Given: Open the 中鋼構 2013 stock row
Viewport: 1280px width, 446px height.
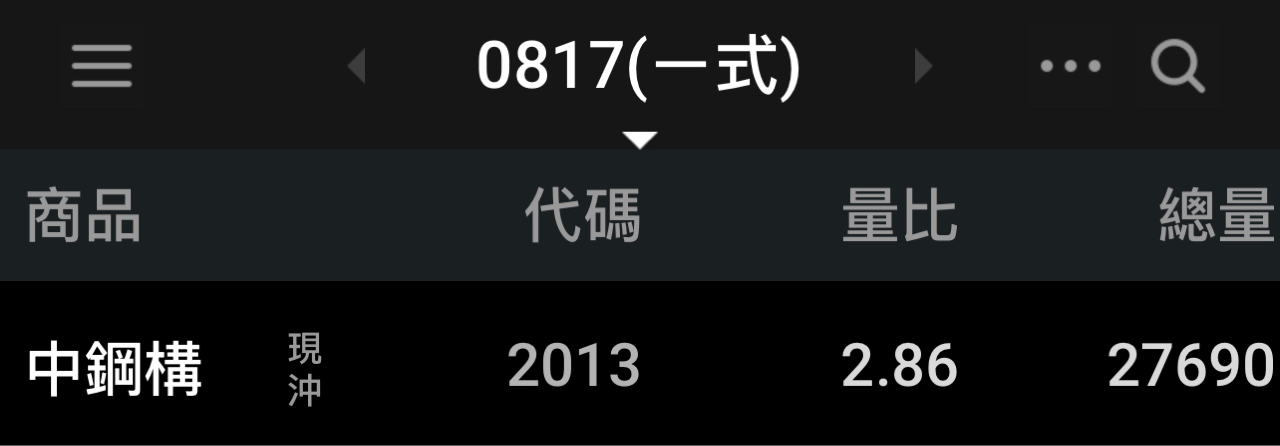Looking at the screenshot, I should tap(114, 367).
